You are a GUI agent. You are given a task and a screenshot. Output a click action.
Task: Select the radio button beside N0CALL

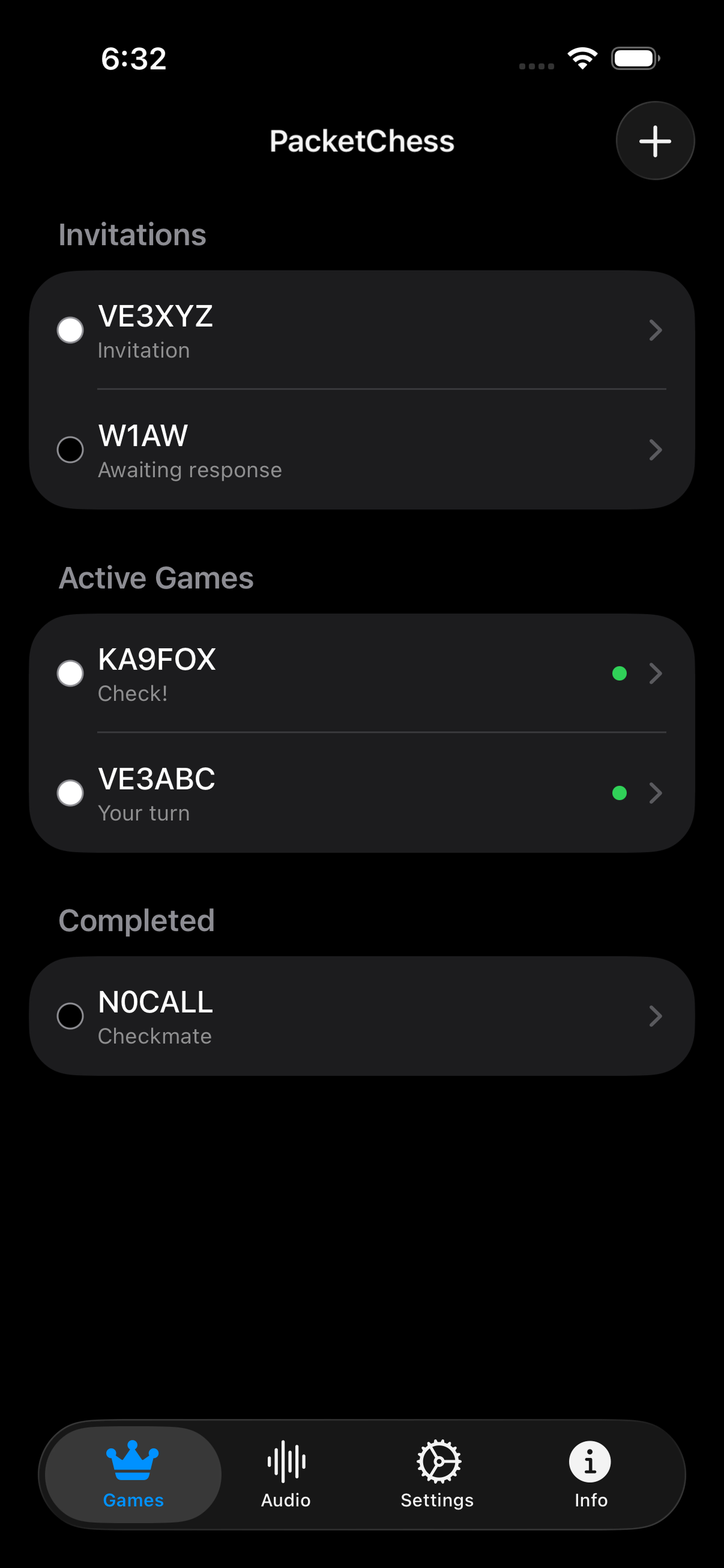[x=69, y=1016]
